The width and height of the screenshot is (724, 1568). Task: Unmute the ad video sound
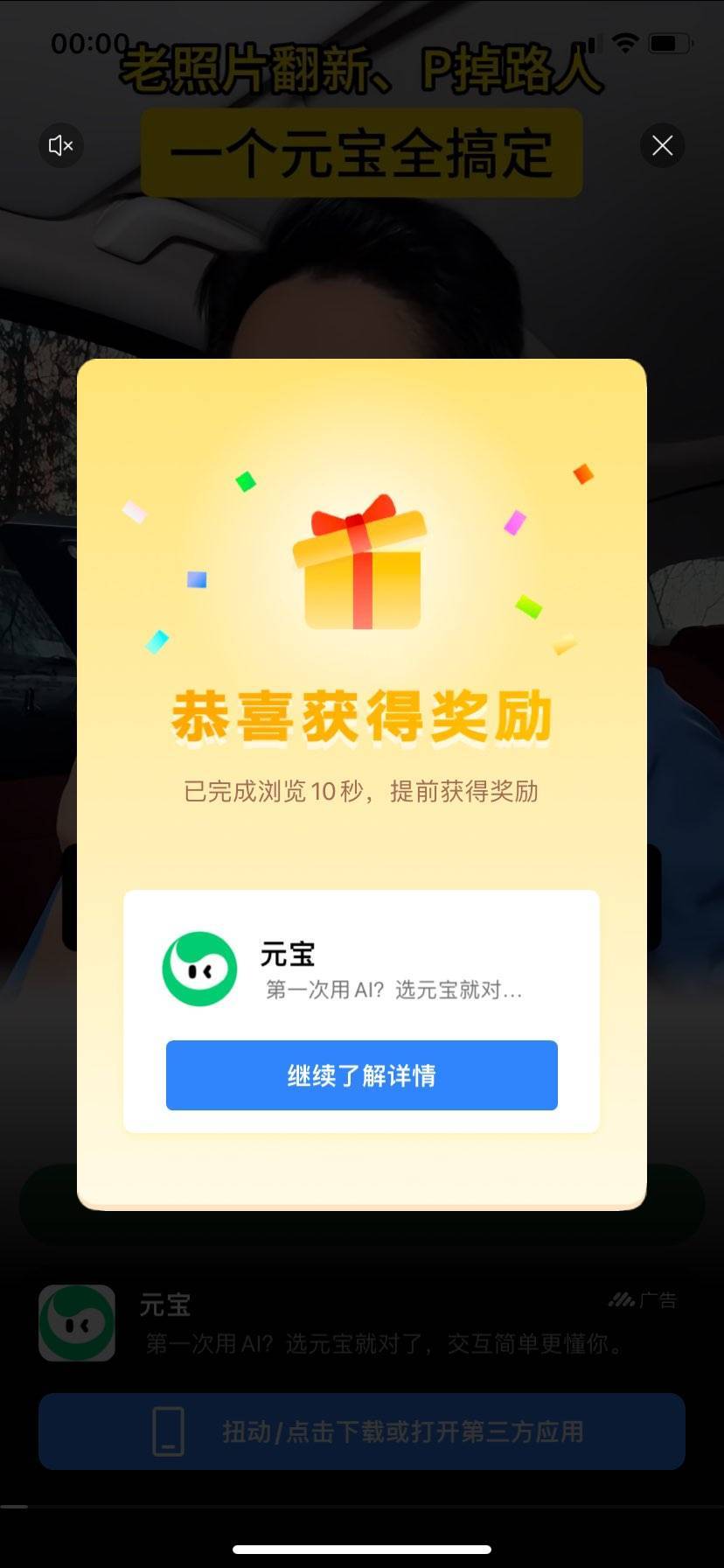pyautogui.click(x=61, y=145)
